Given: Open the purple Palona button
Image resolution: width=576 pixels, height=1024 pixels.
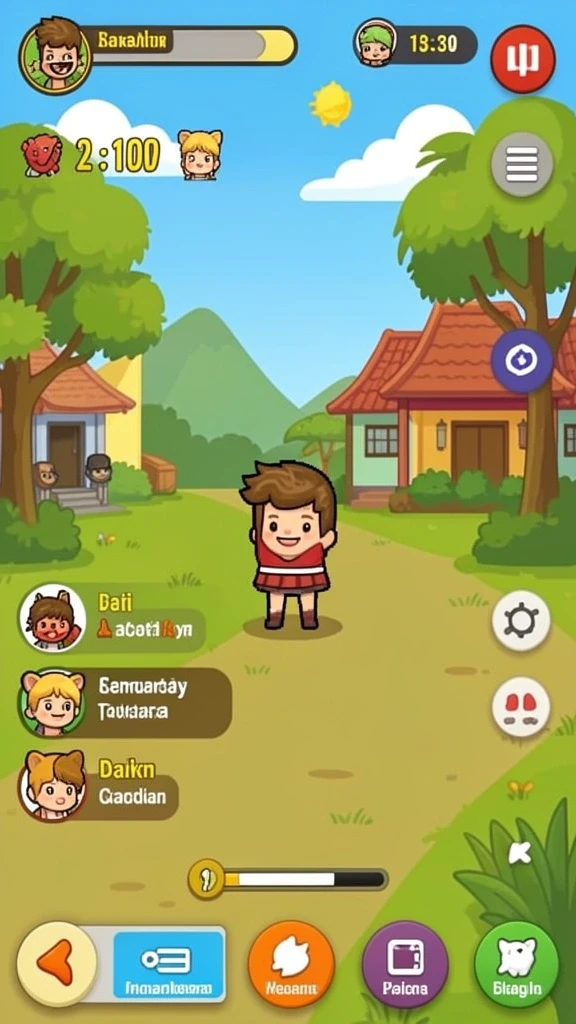Looking at the screenshot, I should coord(405,964).
